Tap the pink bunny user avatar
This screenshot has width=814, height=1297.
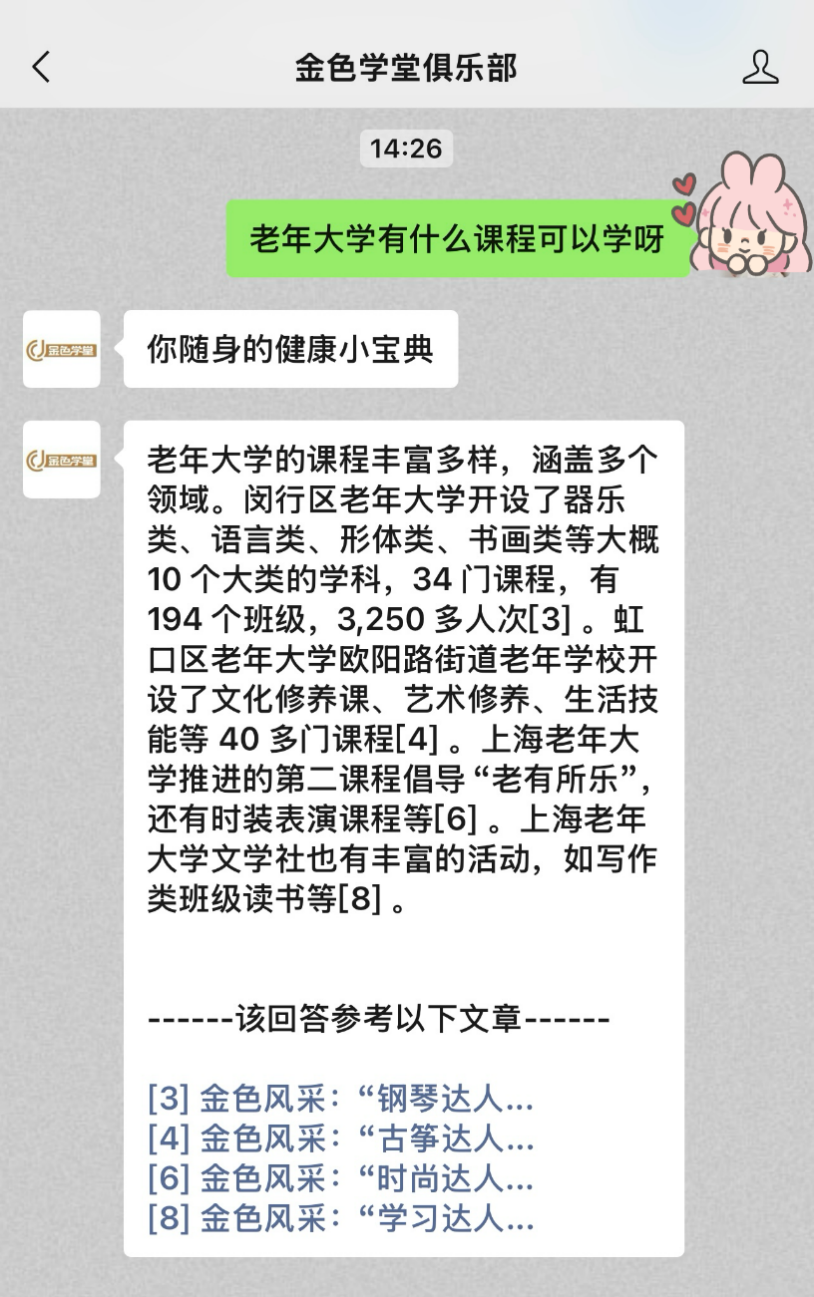(x=748, y=217)
